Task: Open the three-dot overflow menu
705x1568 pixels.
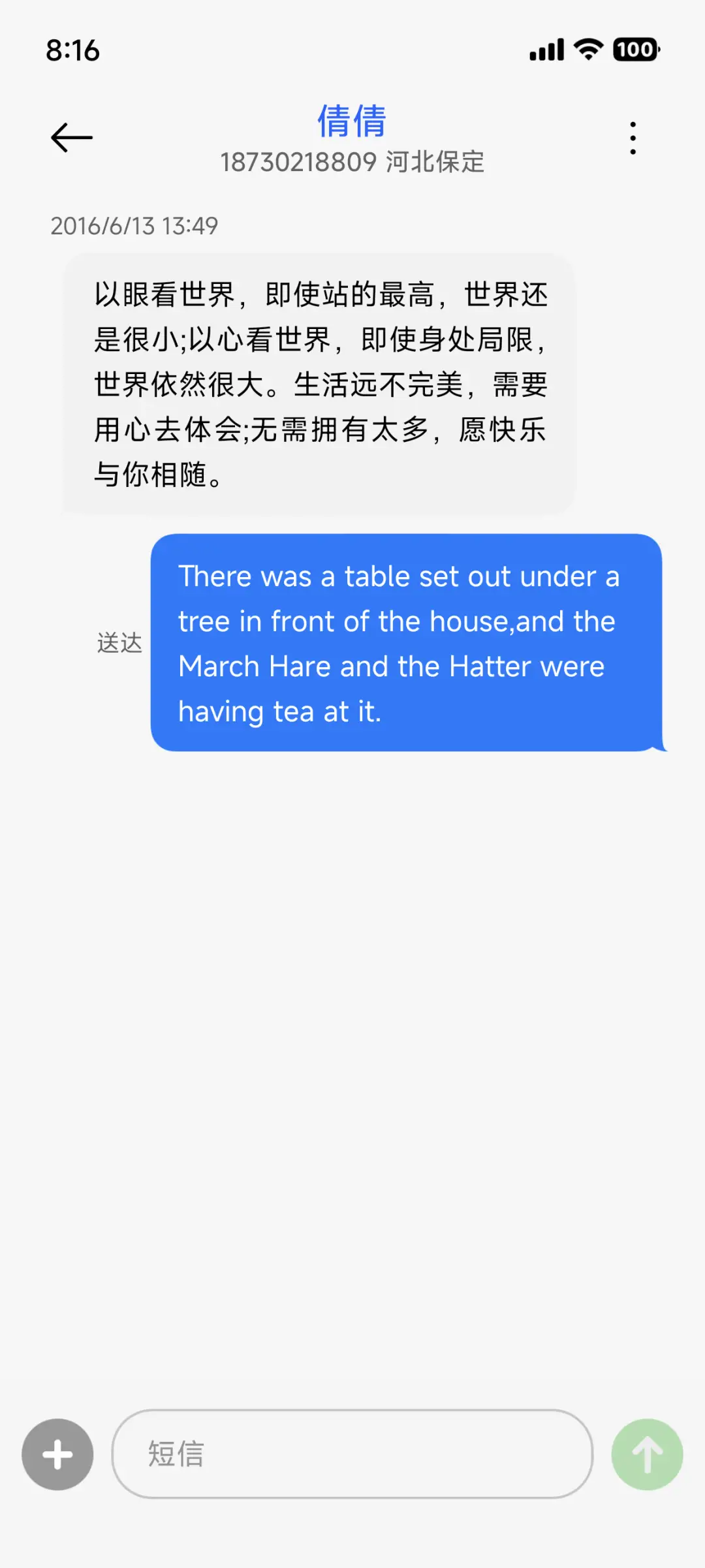Action: [632, 137]
